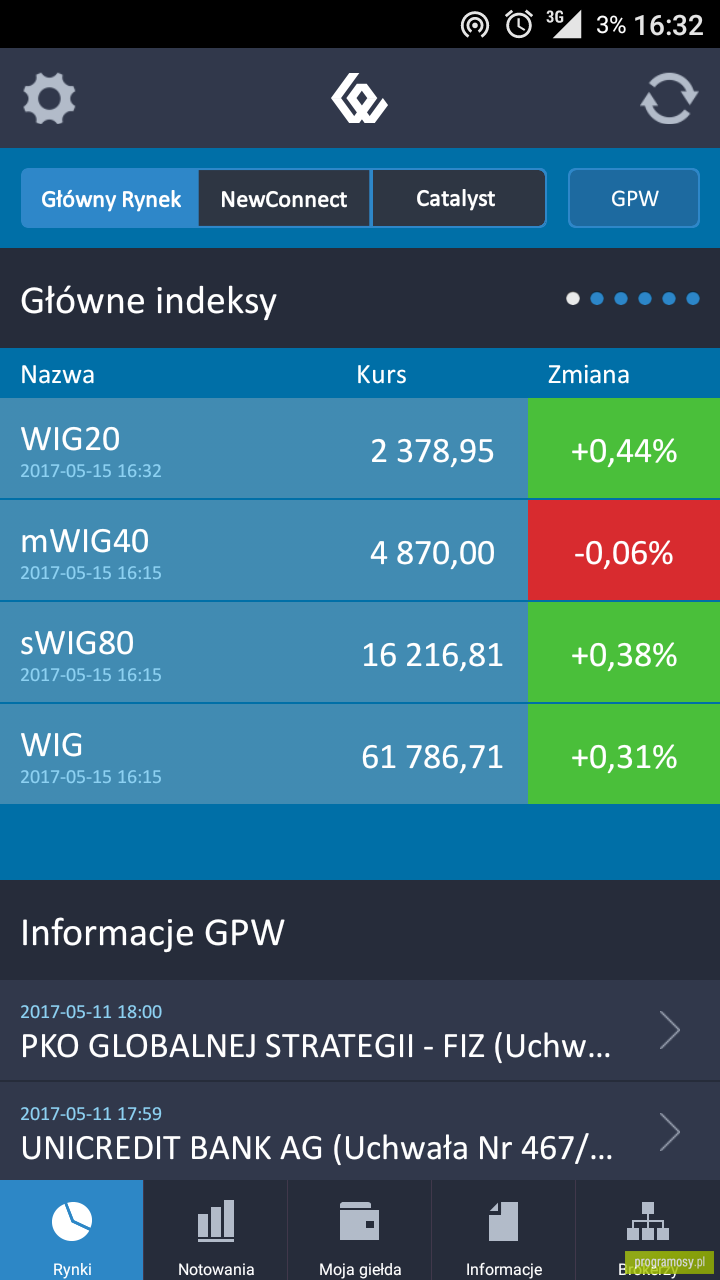Switch to the Notowania tab

[x=216, y=1230]
